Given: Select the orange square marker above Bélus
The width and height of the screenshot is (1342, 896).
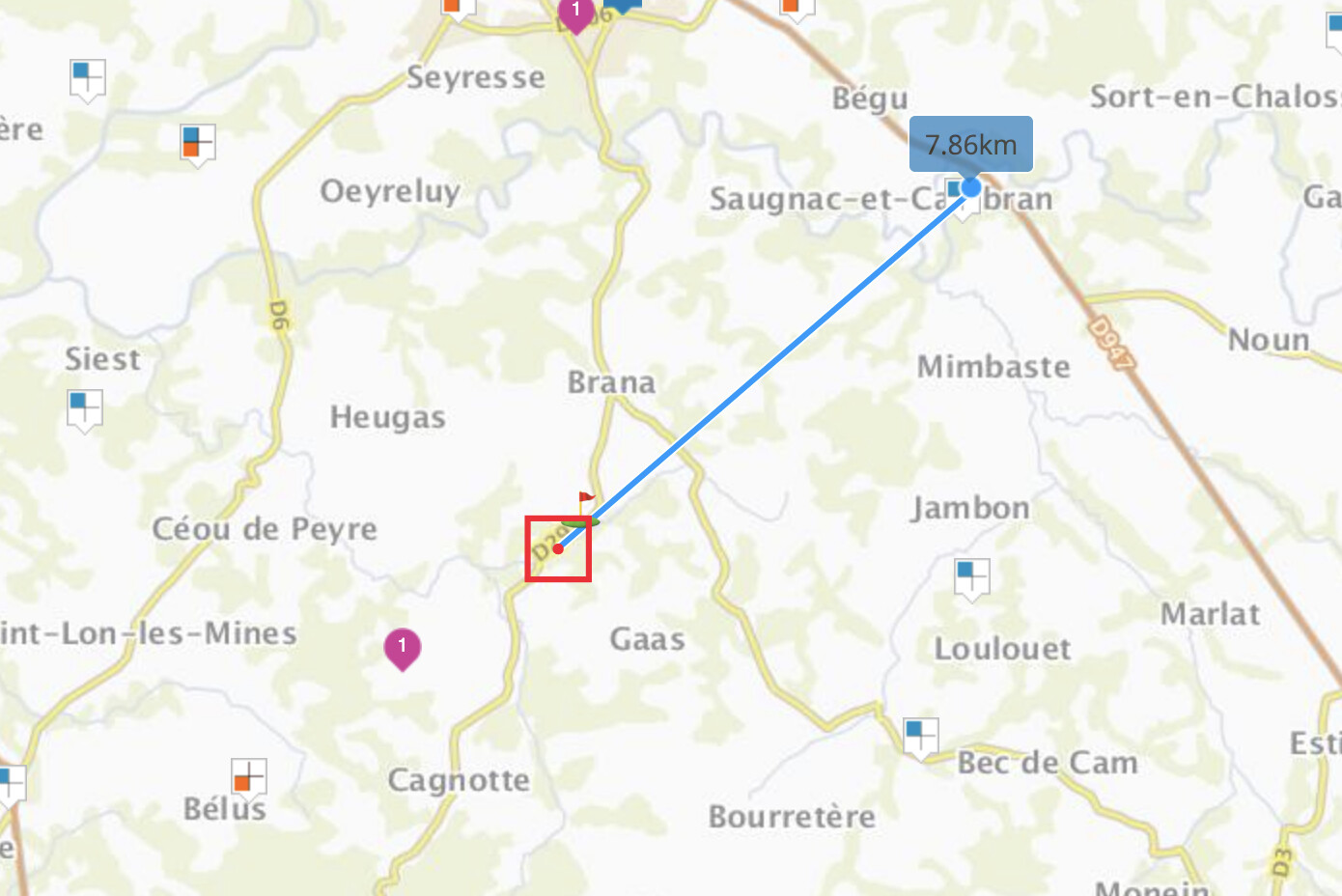Looking at the screenshot, I should tap(249, 777).
